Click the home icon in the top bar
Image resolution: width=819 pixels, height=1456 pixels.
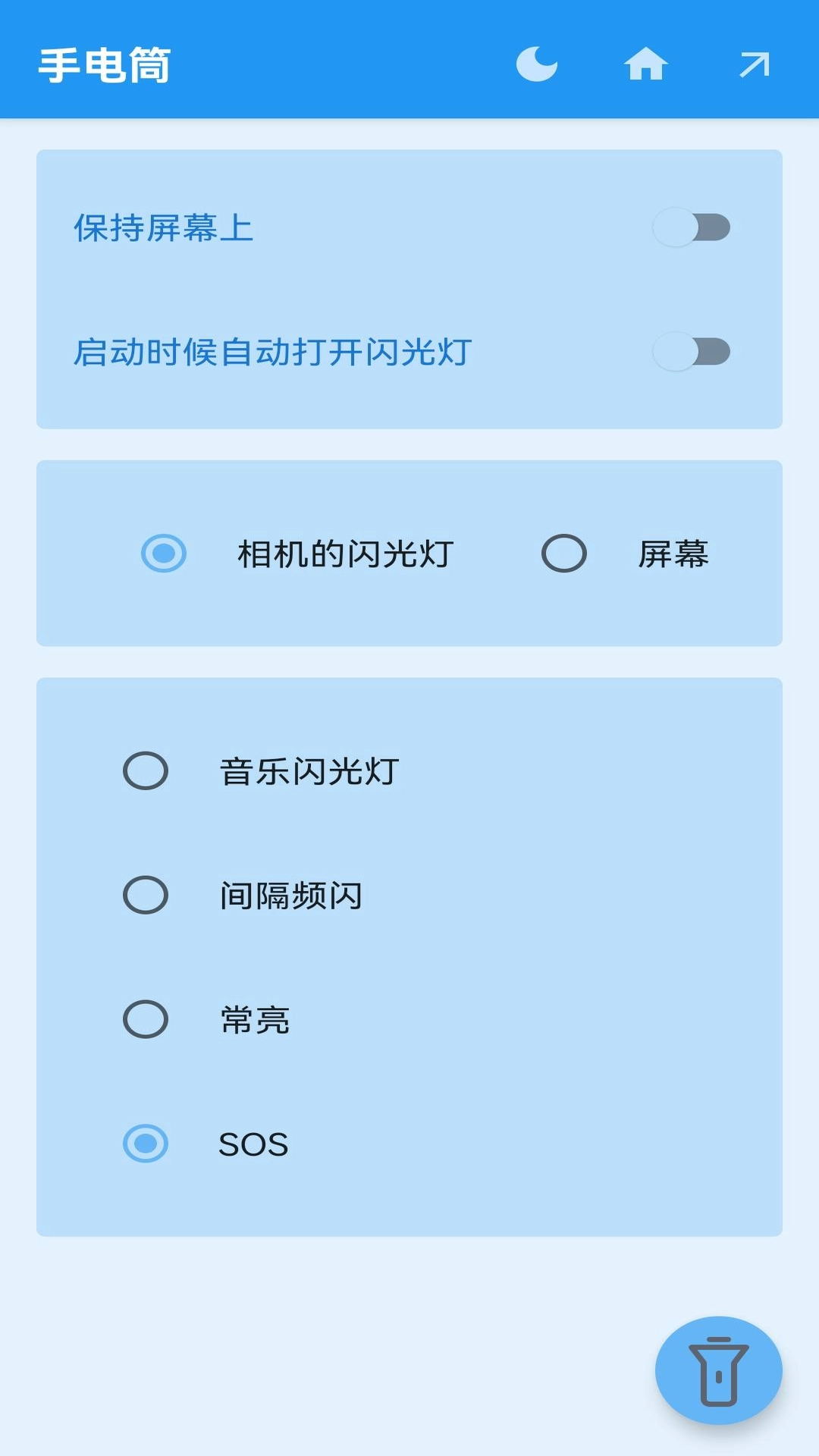pos(647,64)
